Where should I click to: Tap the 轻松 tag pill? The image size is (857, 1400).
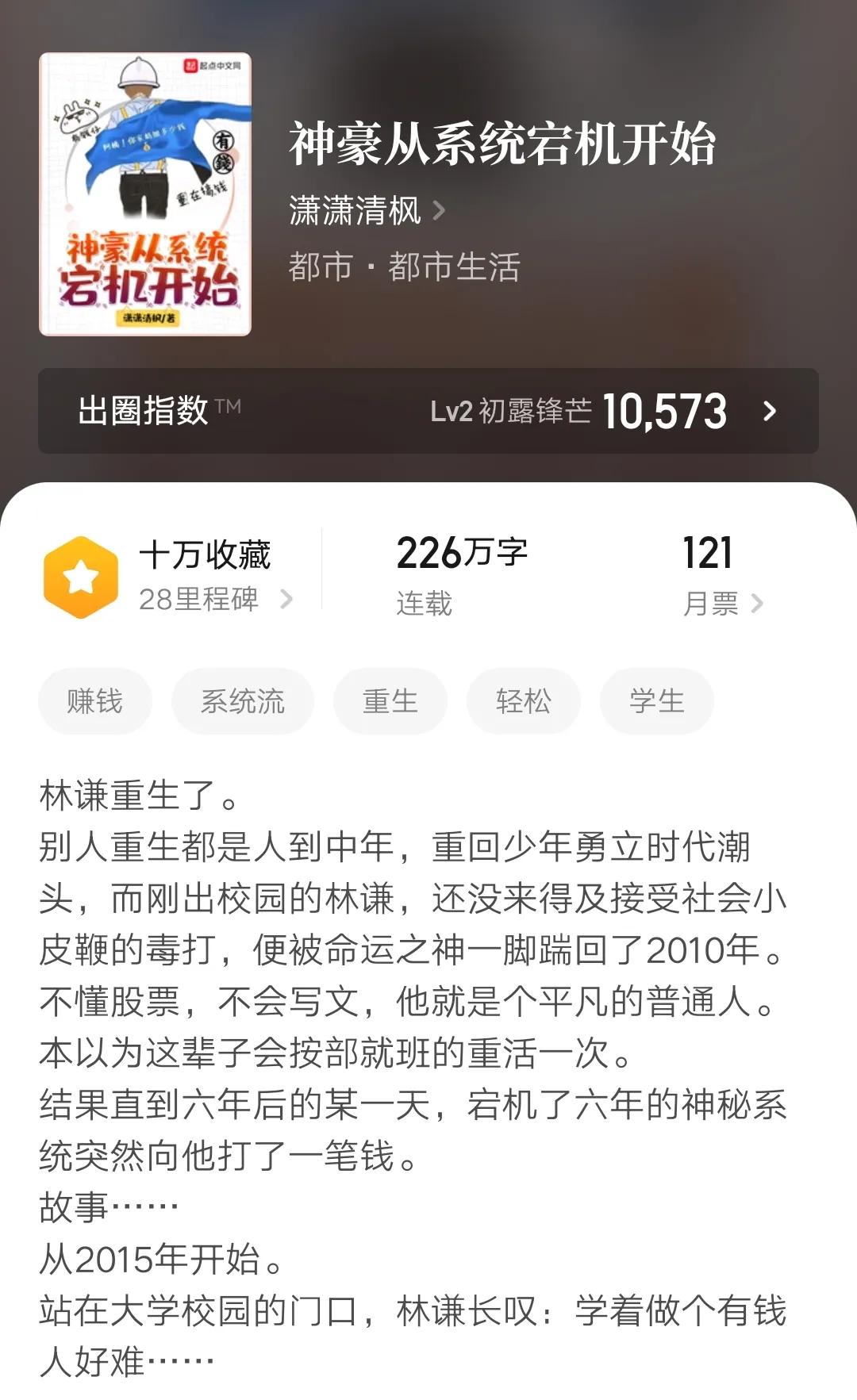pos(524,700)
